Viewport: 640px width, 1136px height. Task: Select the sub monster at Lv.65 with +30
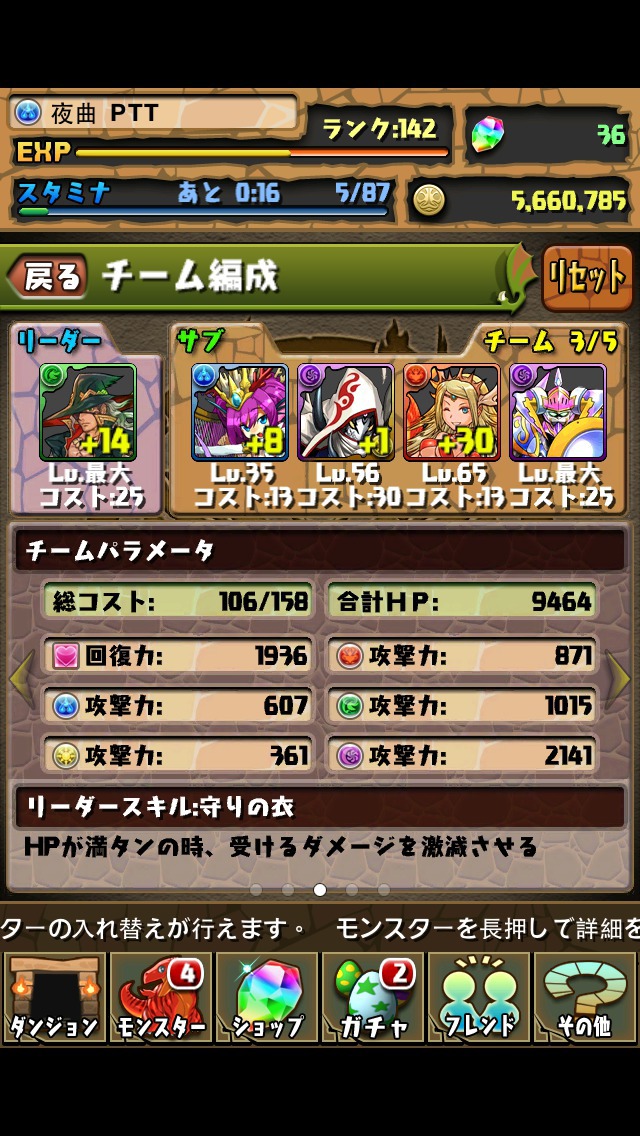coord(451,411)
